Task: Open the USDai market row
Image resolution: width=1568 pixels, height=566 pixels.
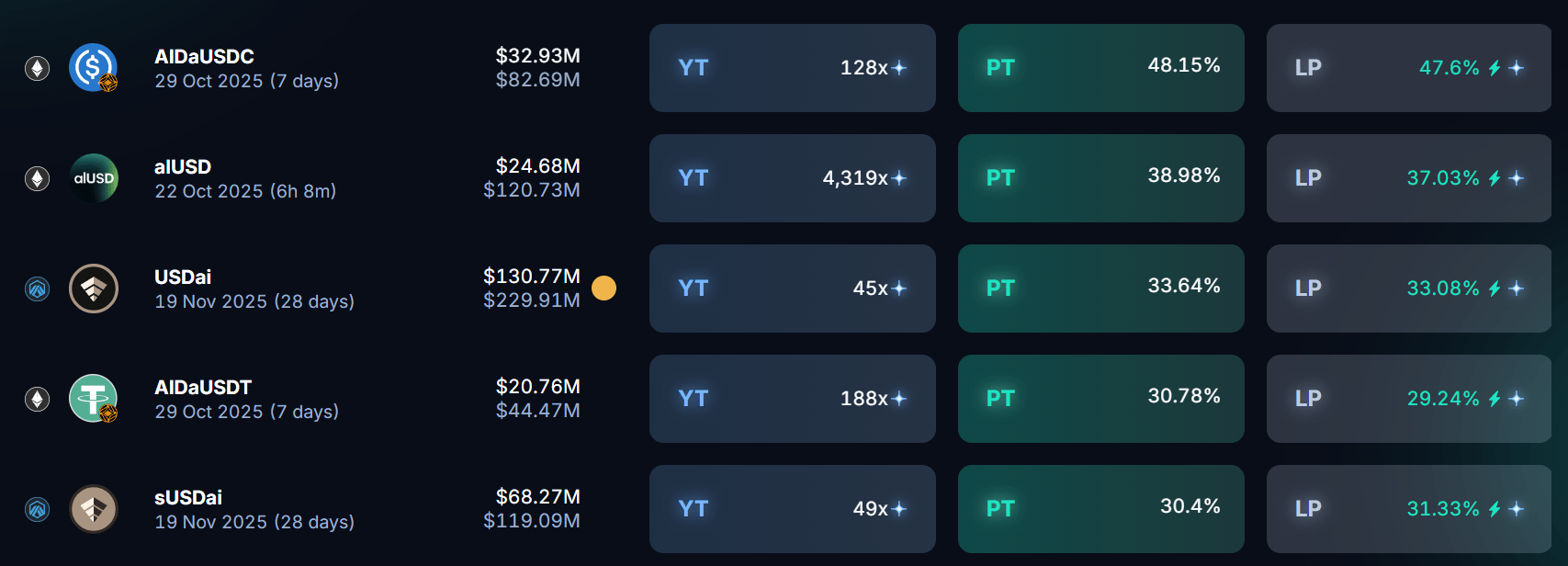Action: [x=254, y=289]
